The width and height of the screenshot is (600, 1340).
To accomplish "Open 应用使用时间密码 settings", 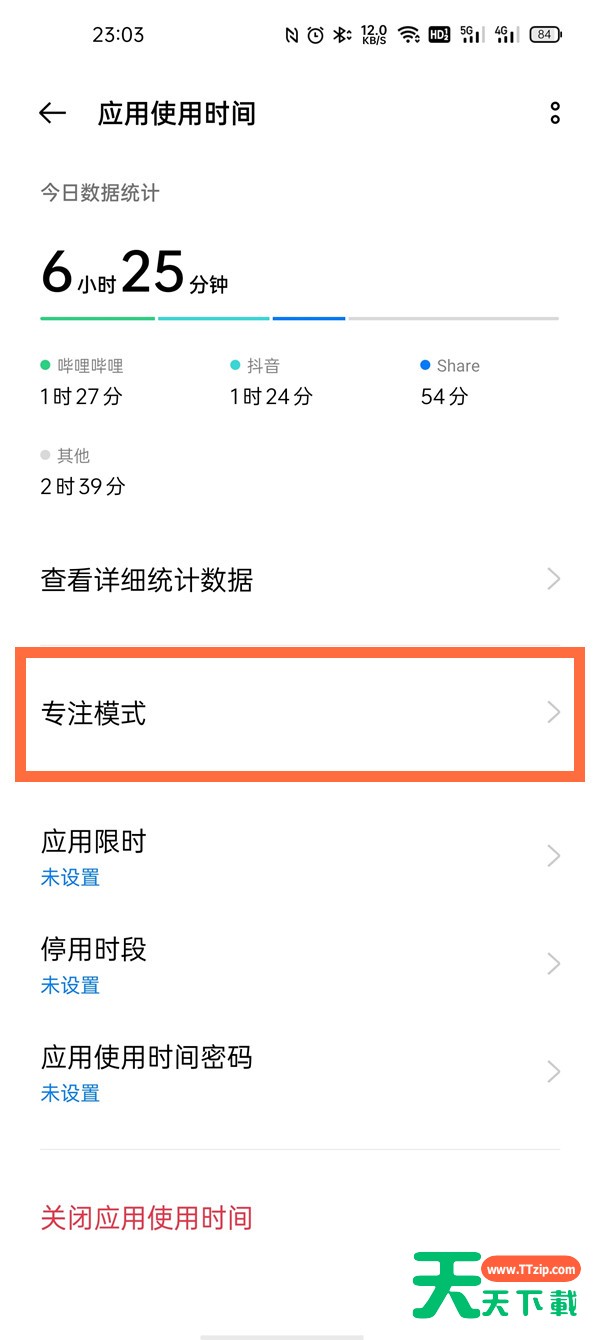I will click(300, 1073).
